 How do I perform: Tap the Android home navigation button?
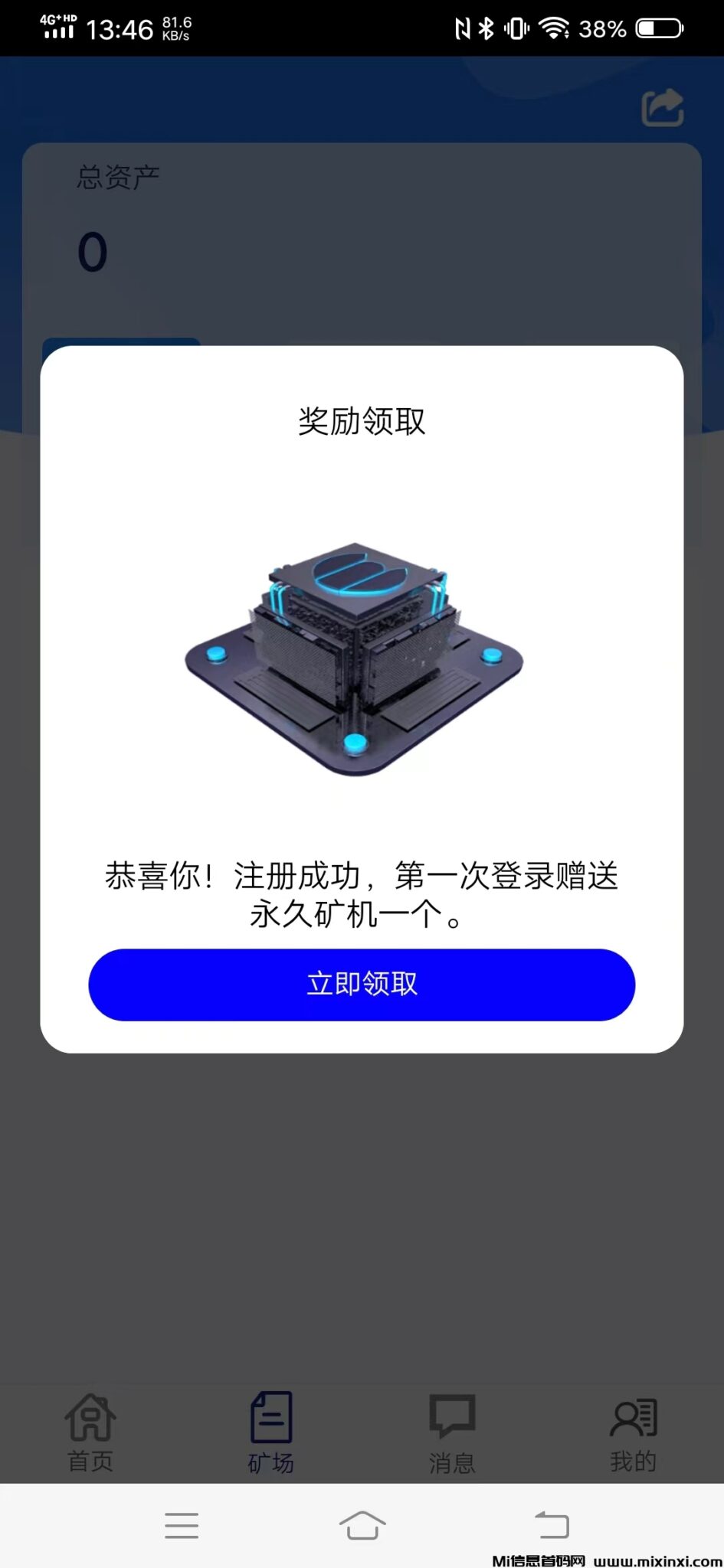pyautogui.click(x=362, y=1526)
